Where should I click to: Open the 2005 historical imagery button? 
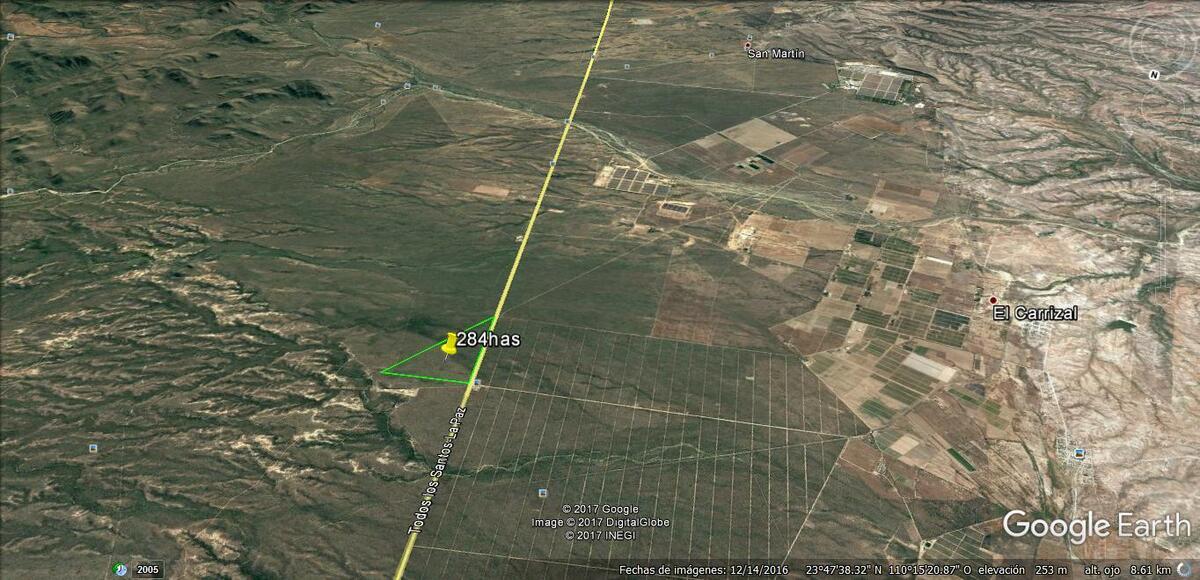[x=147, y=569]
